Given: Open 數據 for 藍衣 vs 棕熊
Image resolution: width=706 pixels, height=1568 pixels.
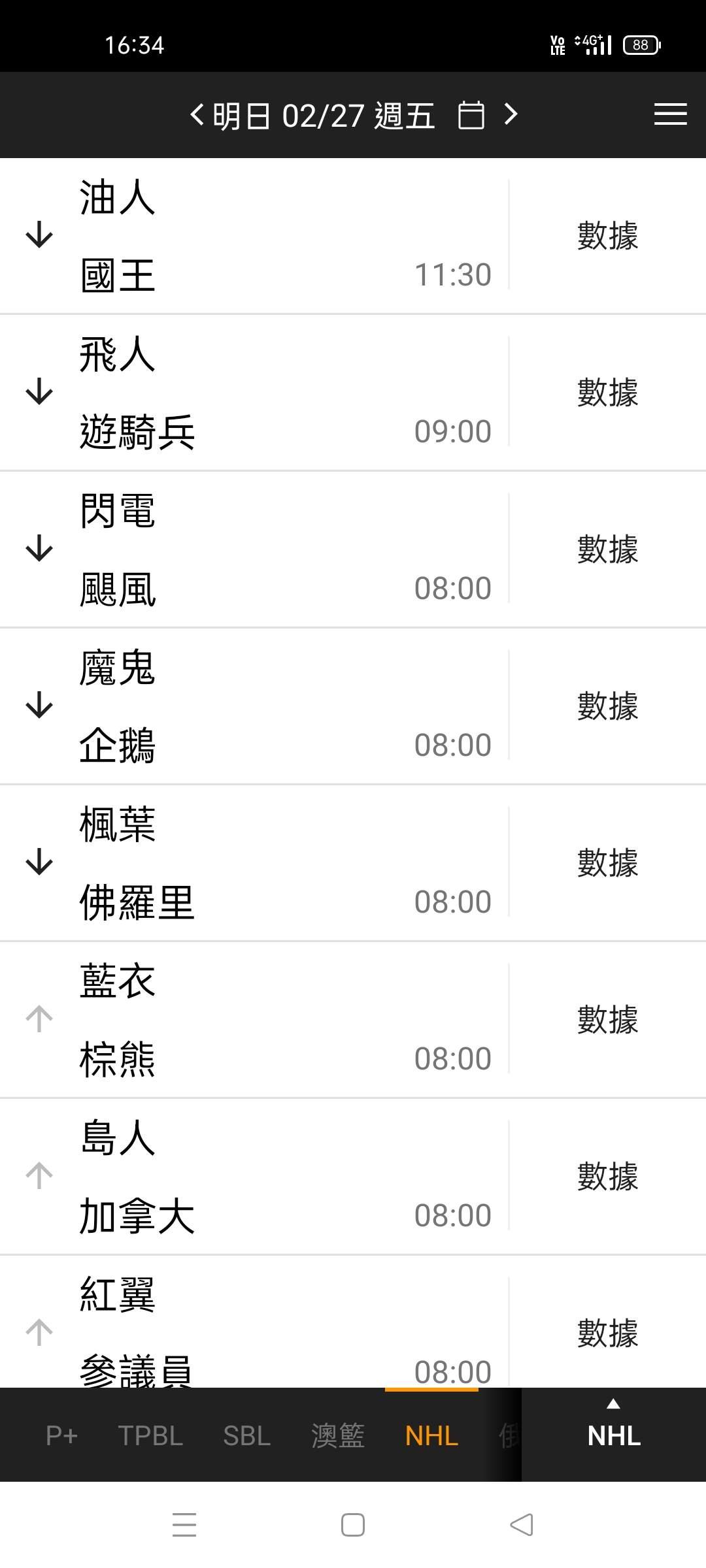Looking at the screenshot, I should tap(607, 1019).
